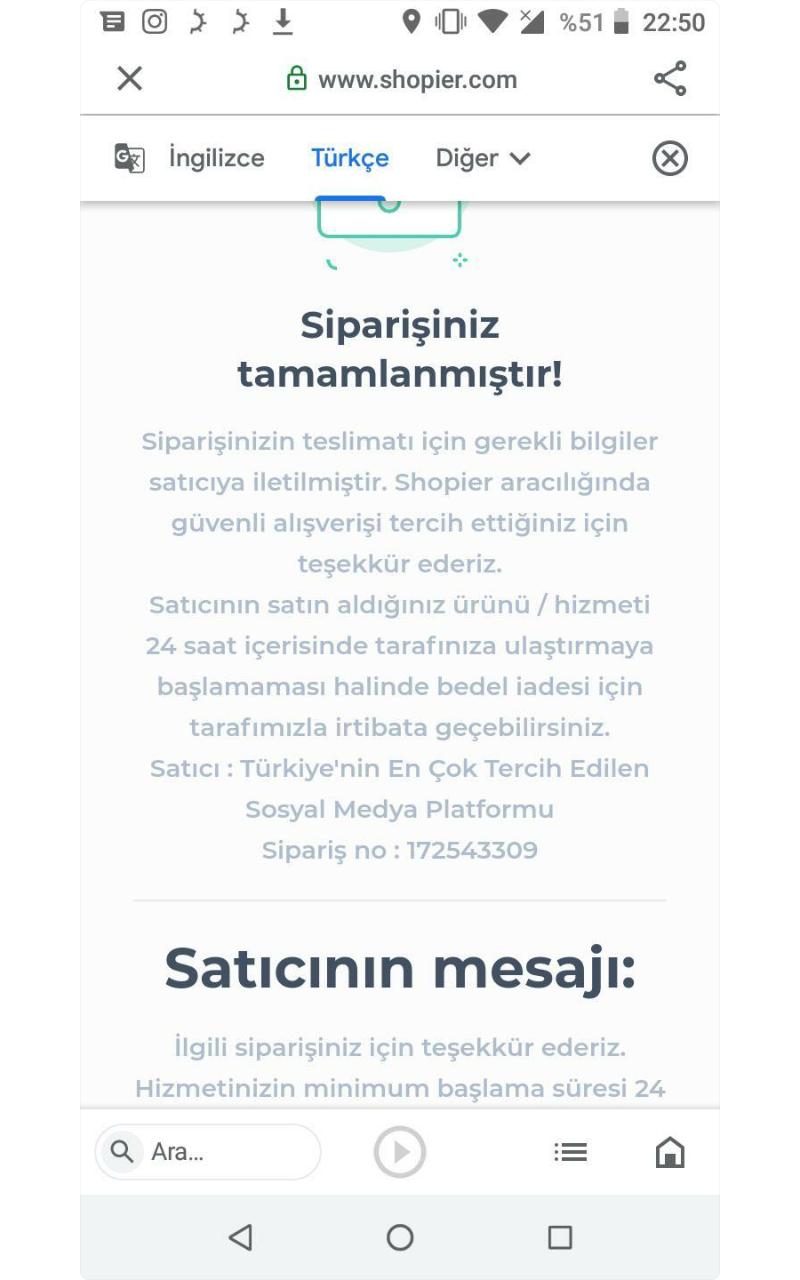Screen dimensions: 800x1280
Task: Expand the Diğer languages dropdown
Action: point(483,158)
